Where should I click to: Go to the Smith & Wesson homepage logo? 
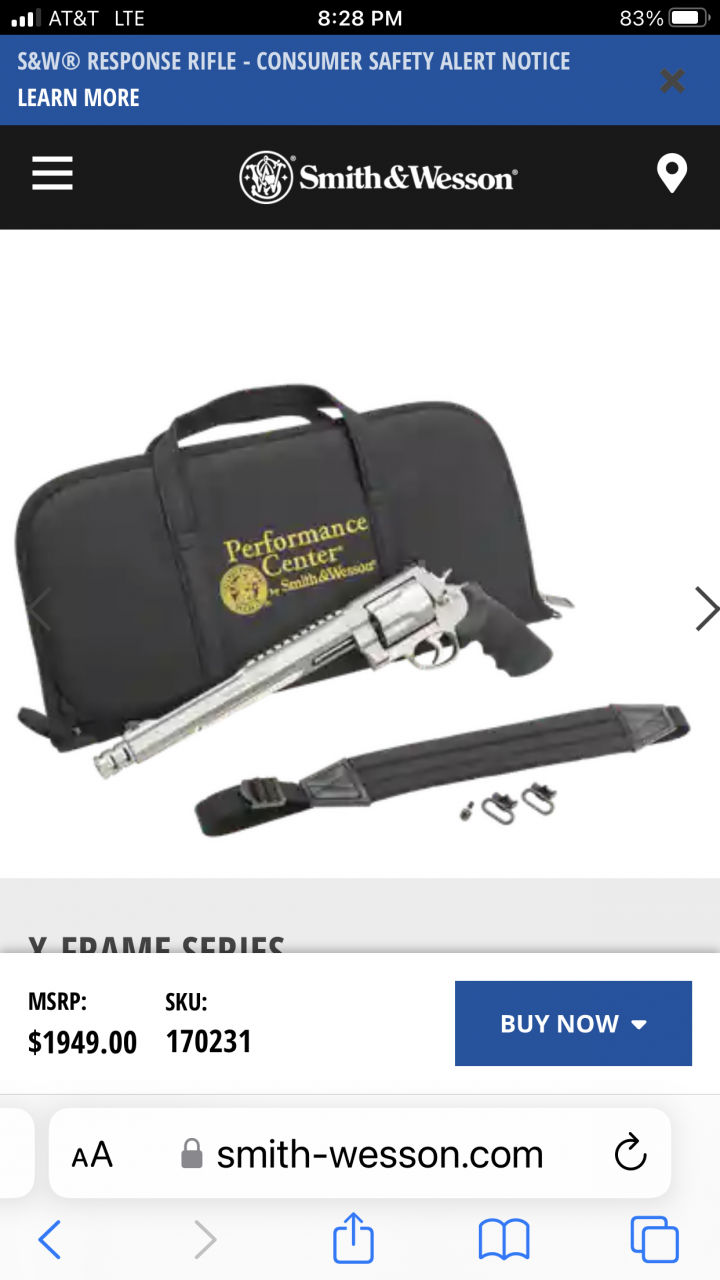click(378, 177)
